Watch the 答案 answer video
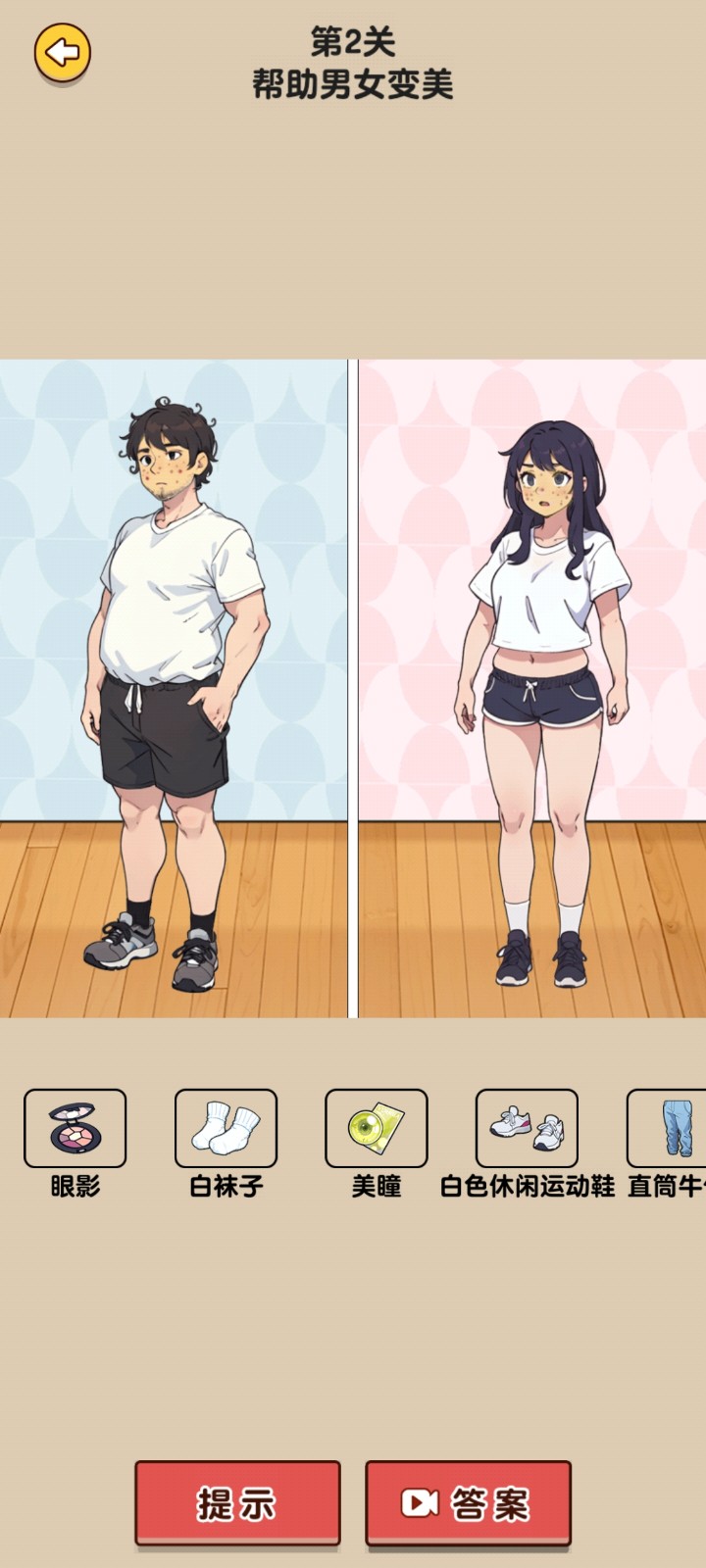The height and width of the screenshot is (1568, 706). click(468, 1503)
